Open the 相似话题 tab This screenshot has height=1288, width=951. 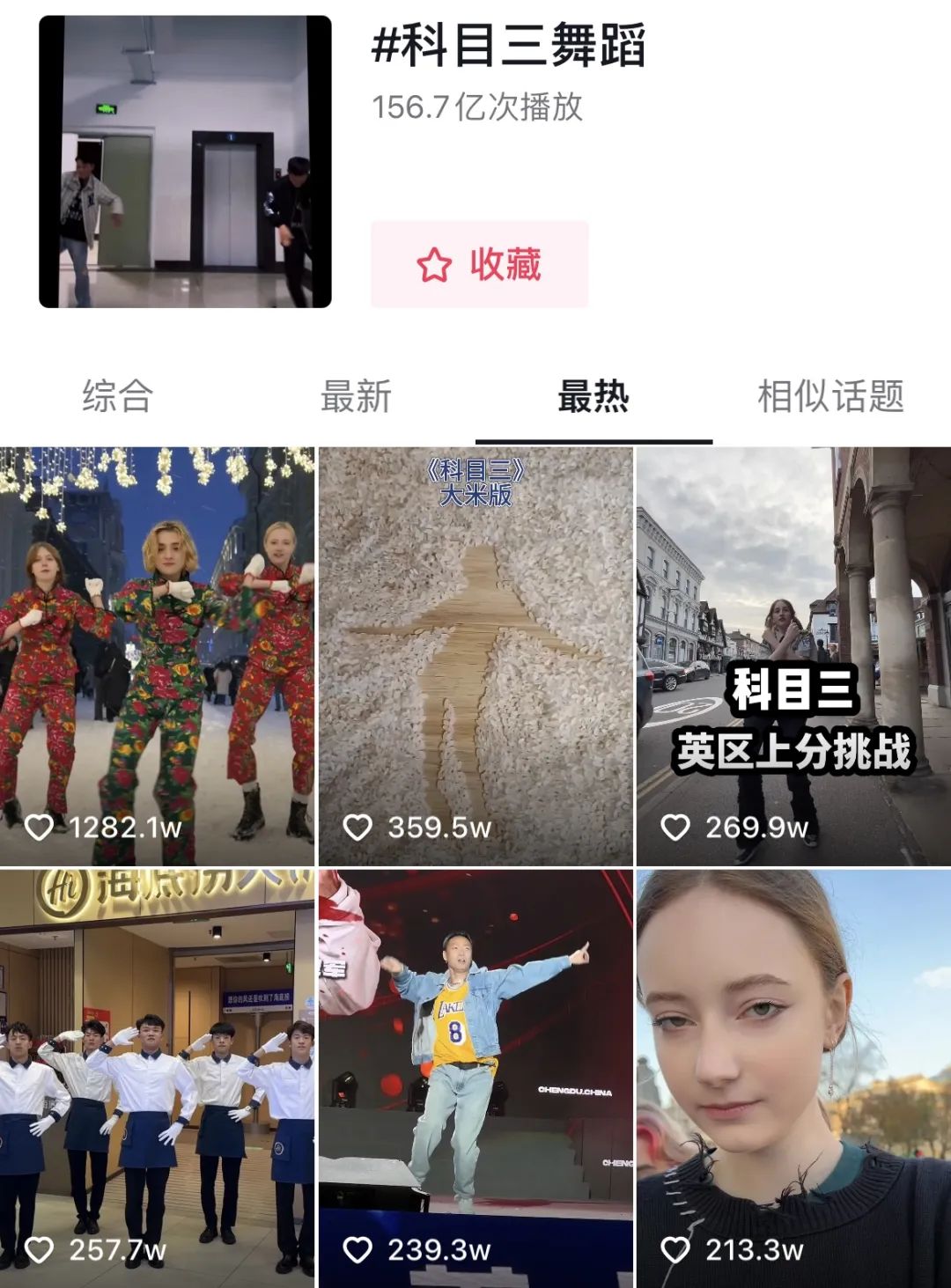point(830,397)
